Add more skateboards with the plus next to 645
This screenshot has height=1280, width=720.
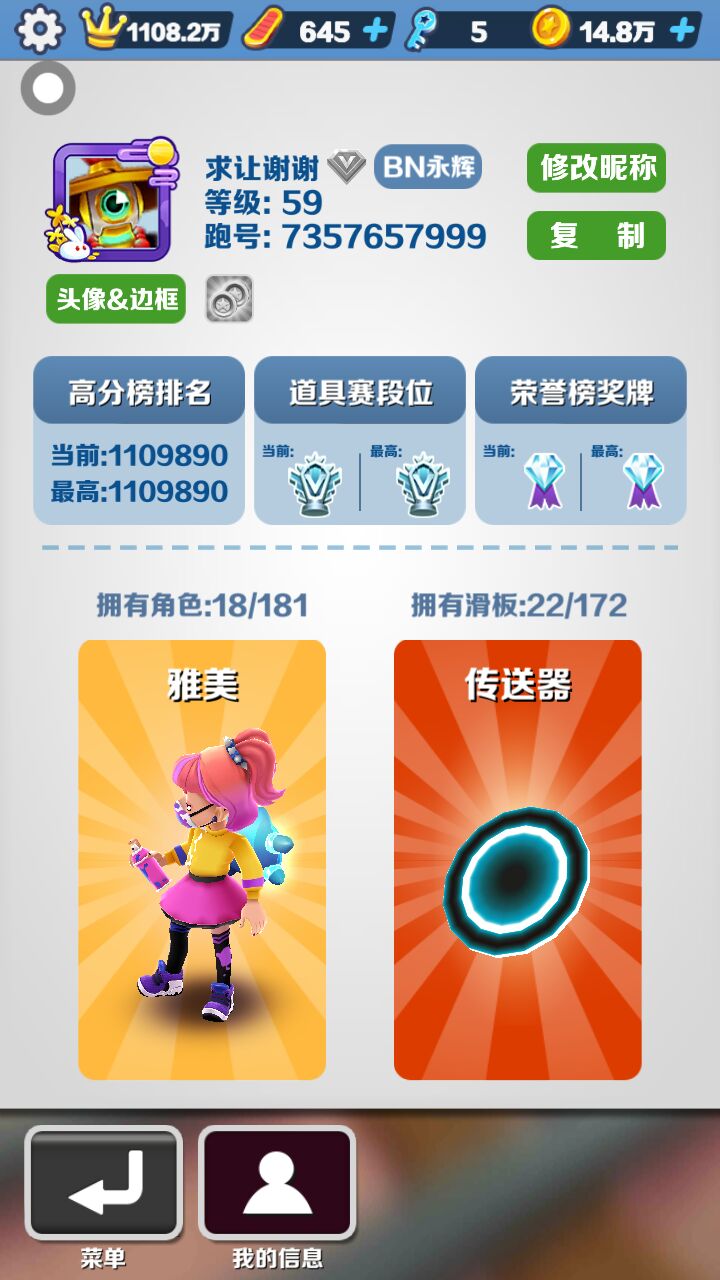pyautogui.click(x=375, y=31)
